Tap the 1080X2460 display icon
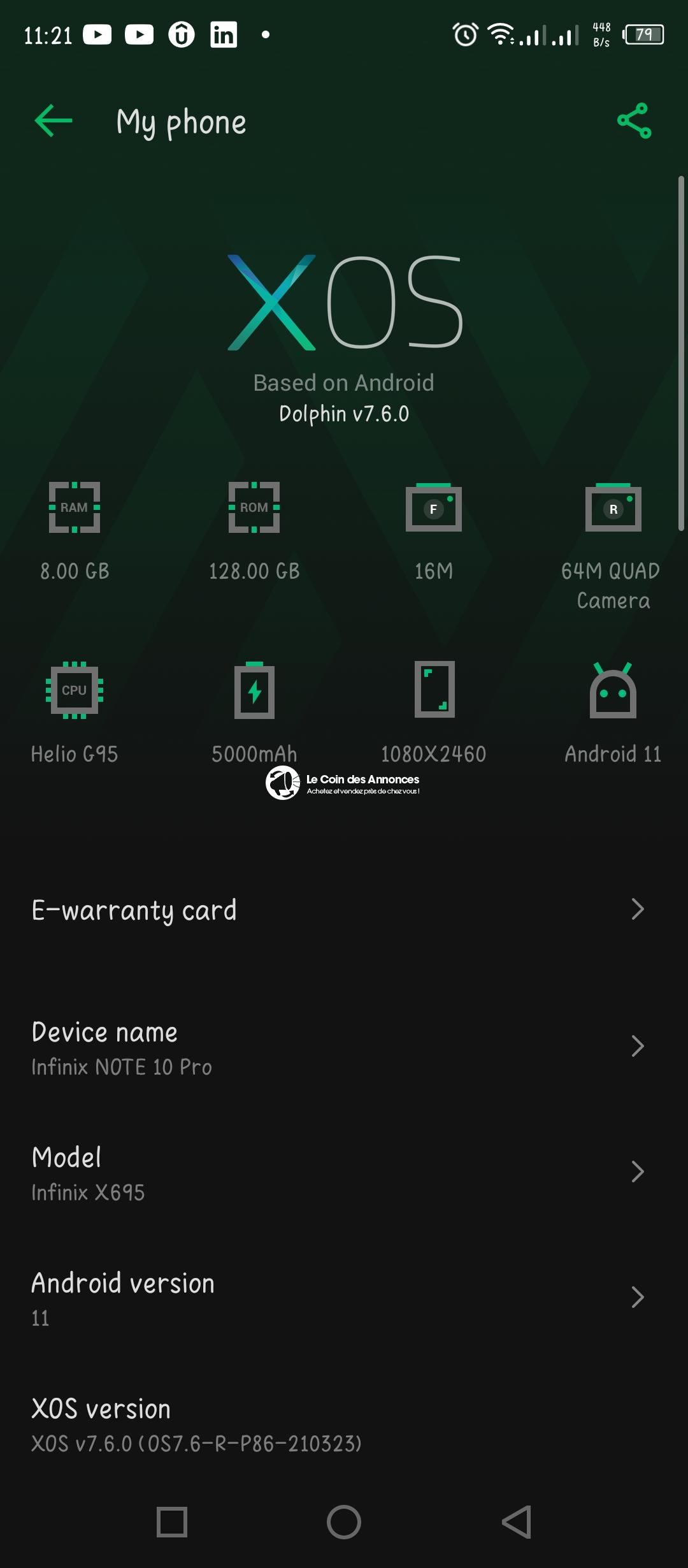Viewport: 688px width, 1568px height. [433, 690]
